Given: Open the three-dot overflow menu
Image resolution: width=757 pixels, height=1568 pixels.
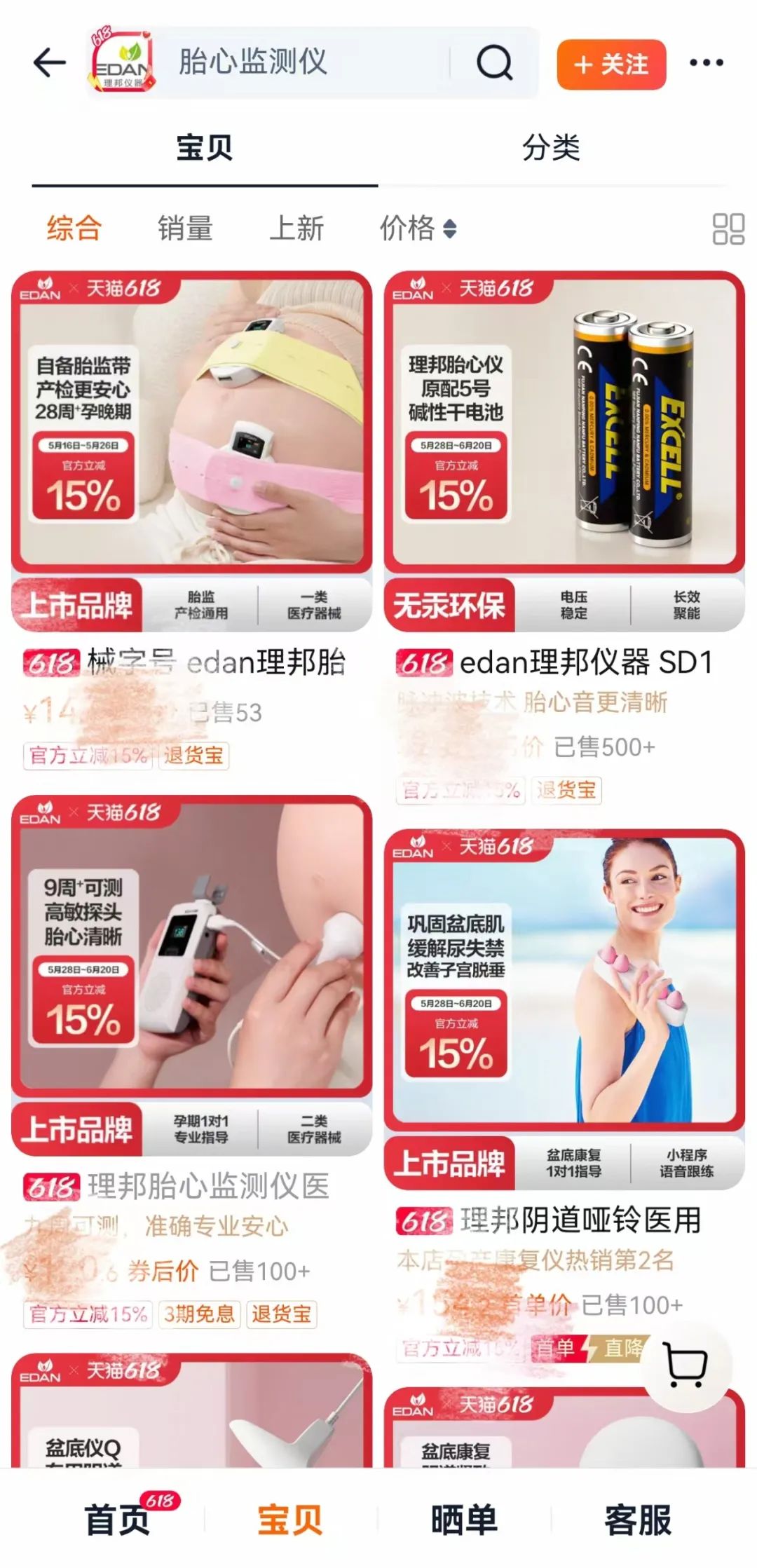Looking at the screenshot, I should pos(706,63).
